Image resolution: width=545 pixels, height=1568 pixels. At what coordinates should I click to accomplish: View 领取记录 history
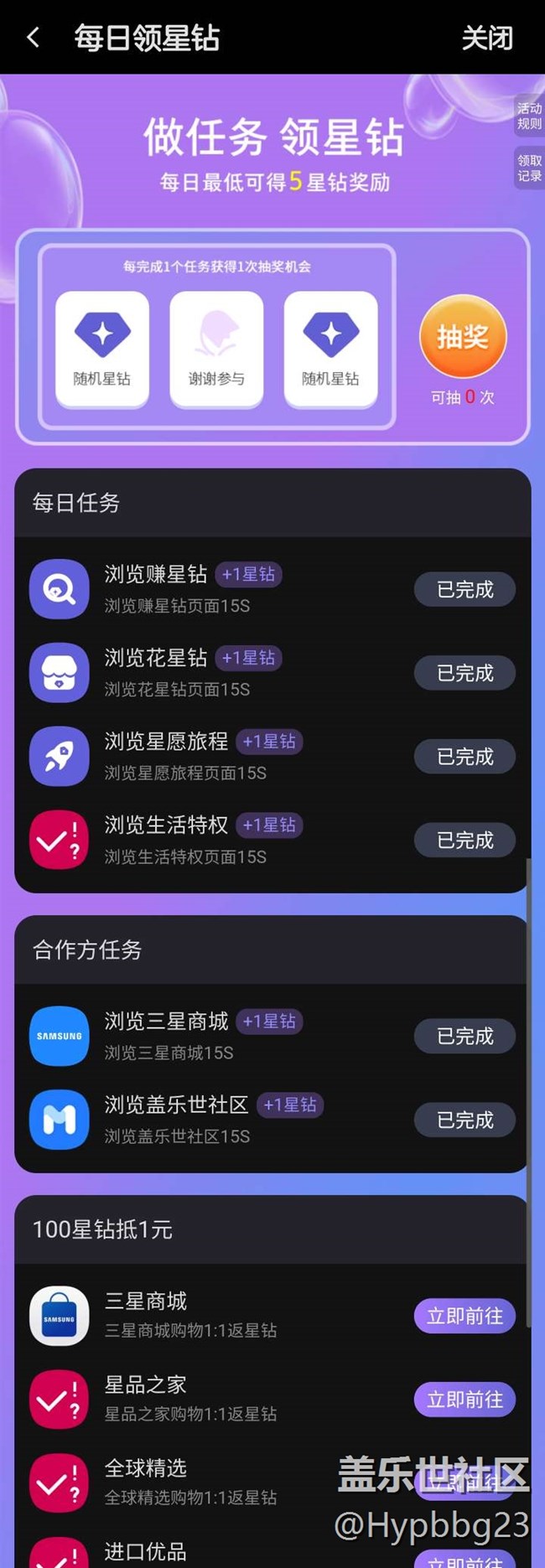529,168
